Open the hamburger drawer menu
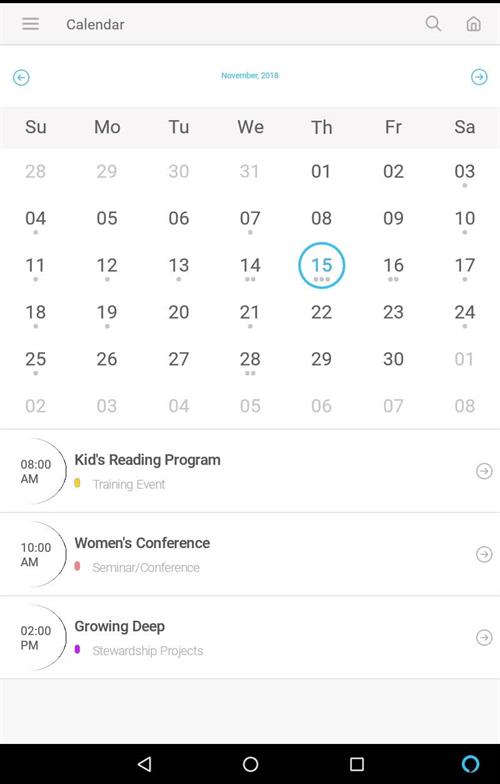This screenshot has height=784, width=500. click(x=30, y=24)
